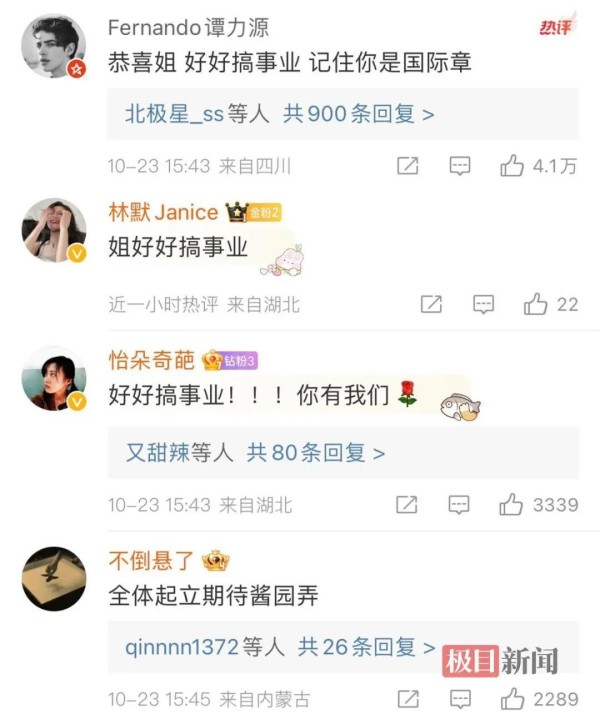Show the 26 replies from qinnnn1372 and others

(x=280, y=647)
